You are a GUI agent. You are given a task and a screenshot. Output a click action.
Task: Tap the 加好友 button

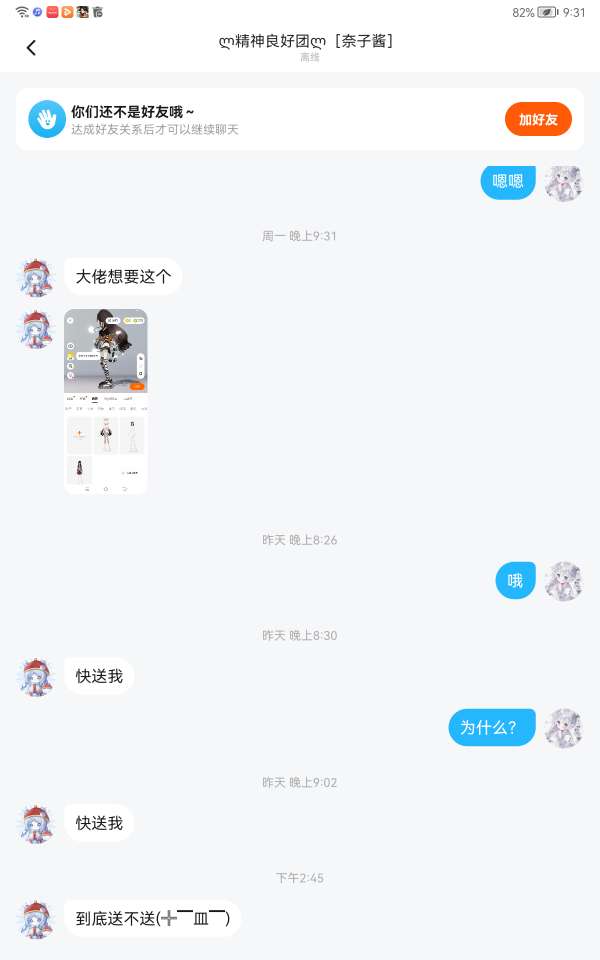[x=538, y=119]
